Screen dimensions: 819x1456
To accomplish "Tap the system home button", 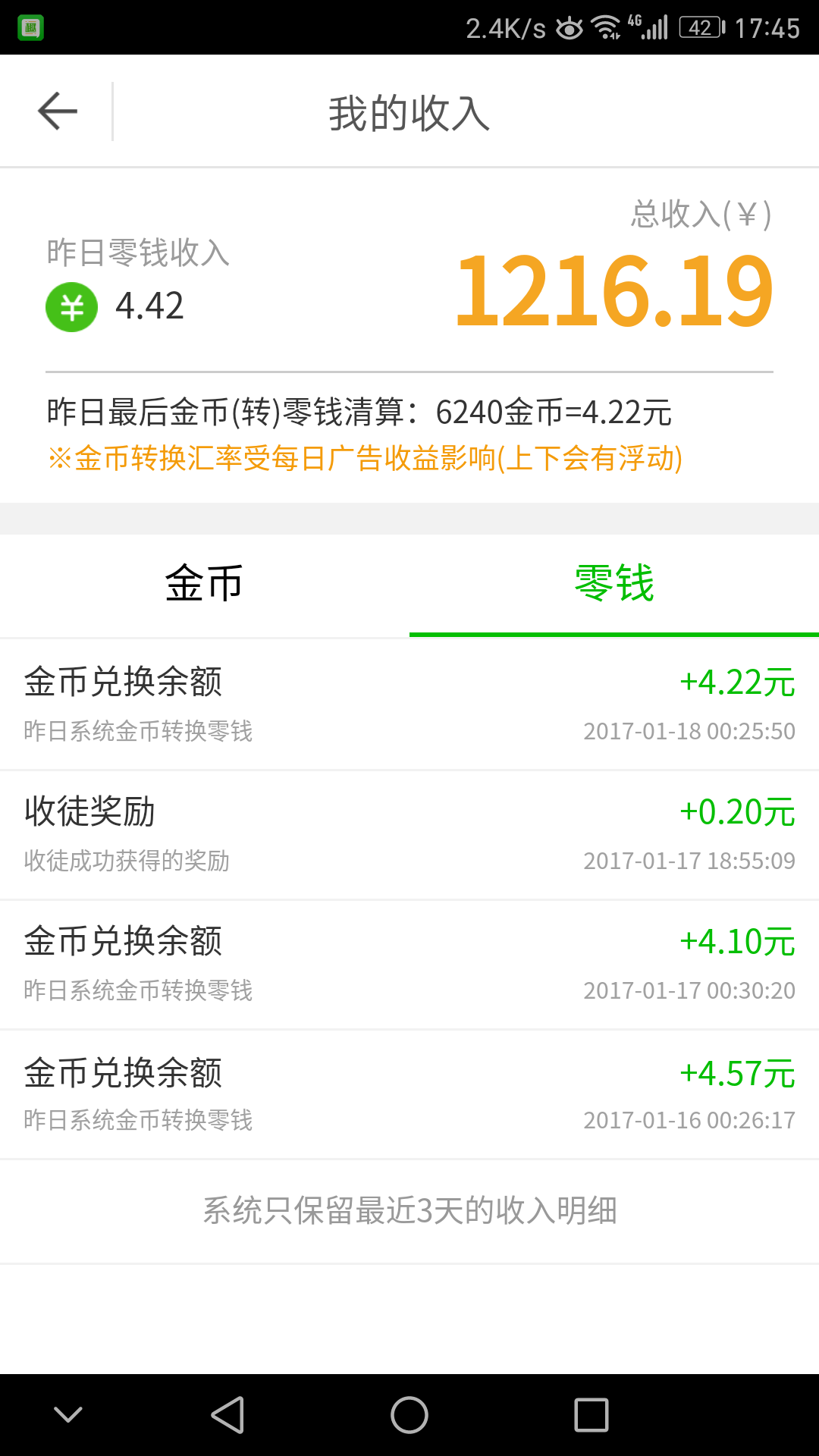I will pos(409,1415).
